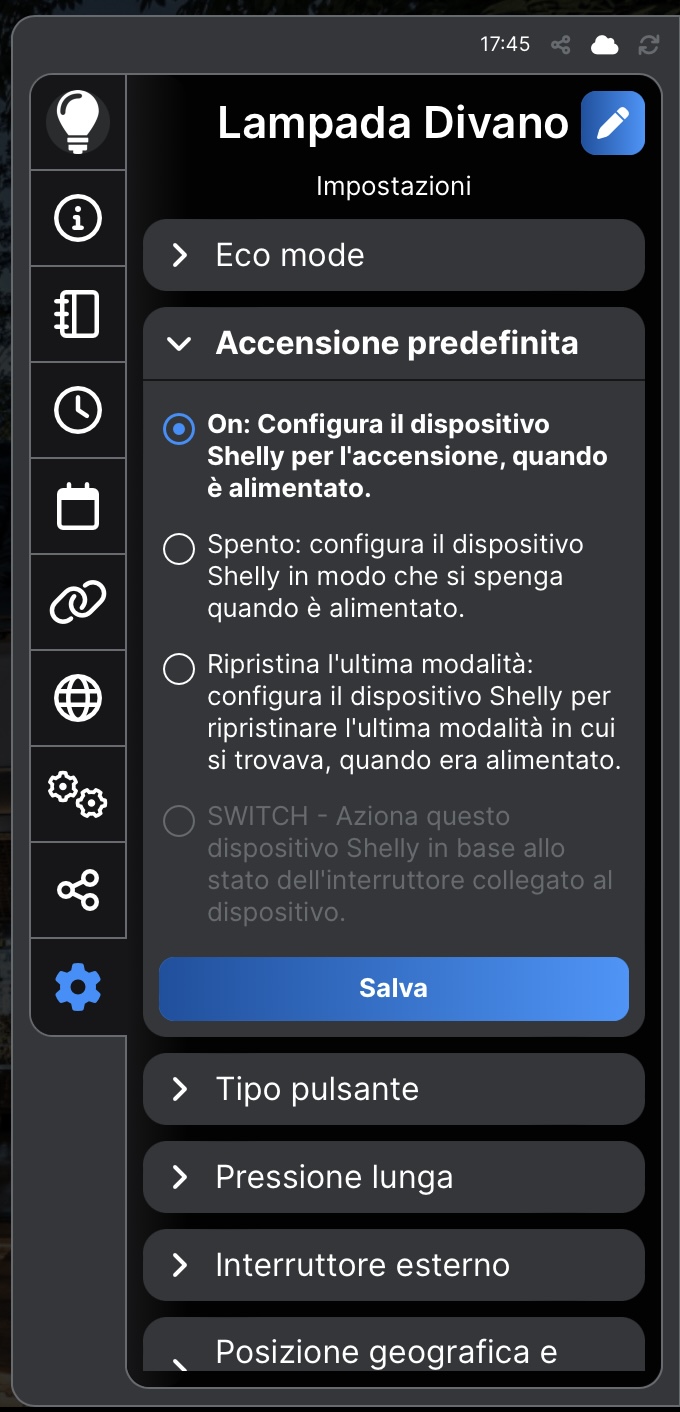Screen dimensions: 680x1412
Task: Expand the Interruttore esterno section
Action: pyautogui.click(x=393, y=1265)
